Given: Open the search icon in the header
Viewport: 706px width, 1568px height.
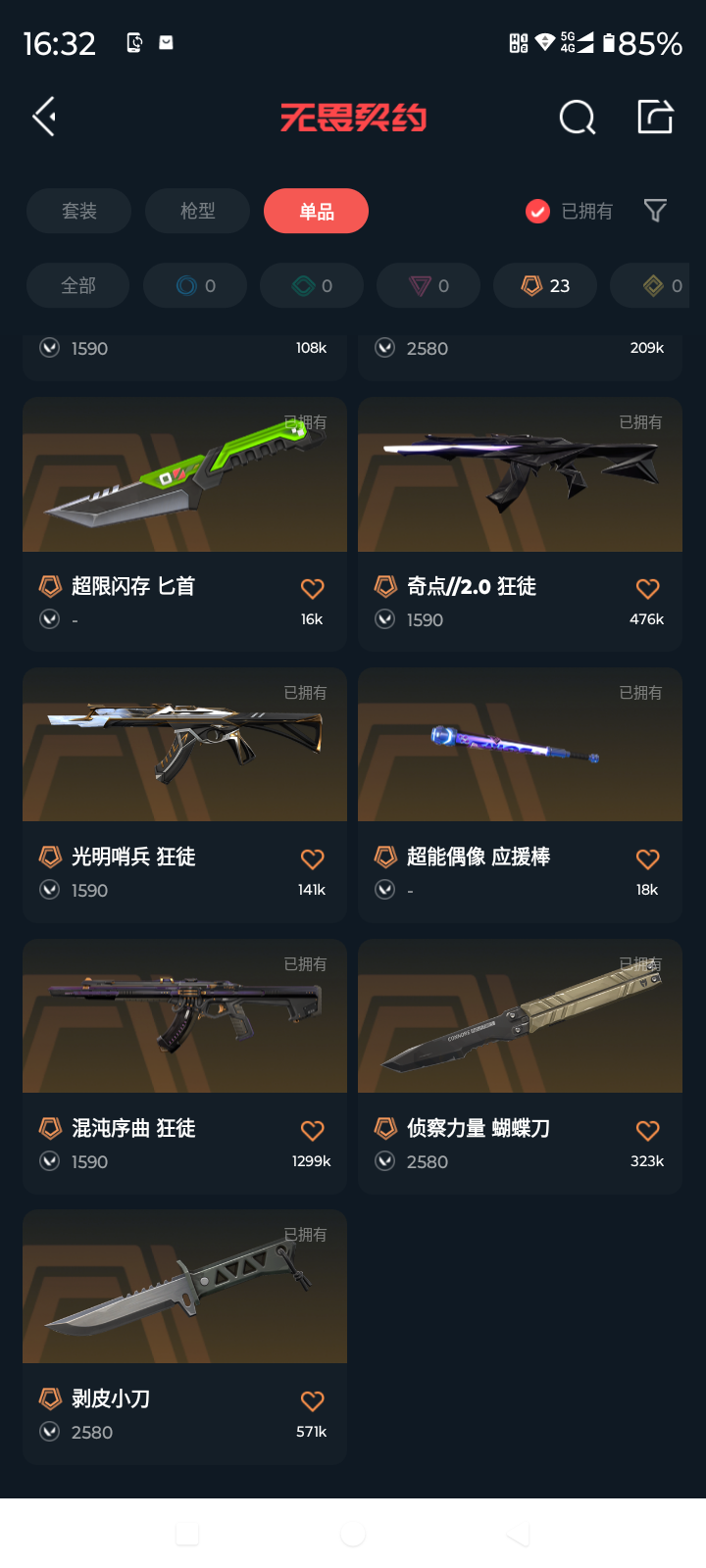Looking at the screenshot, I should pyautogui.click(x=577, y=118).
